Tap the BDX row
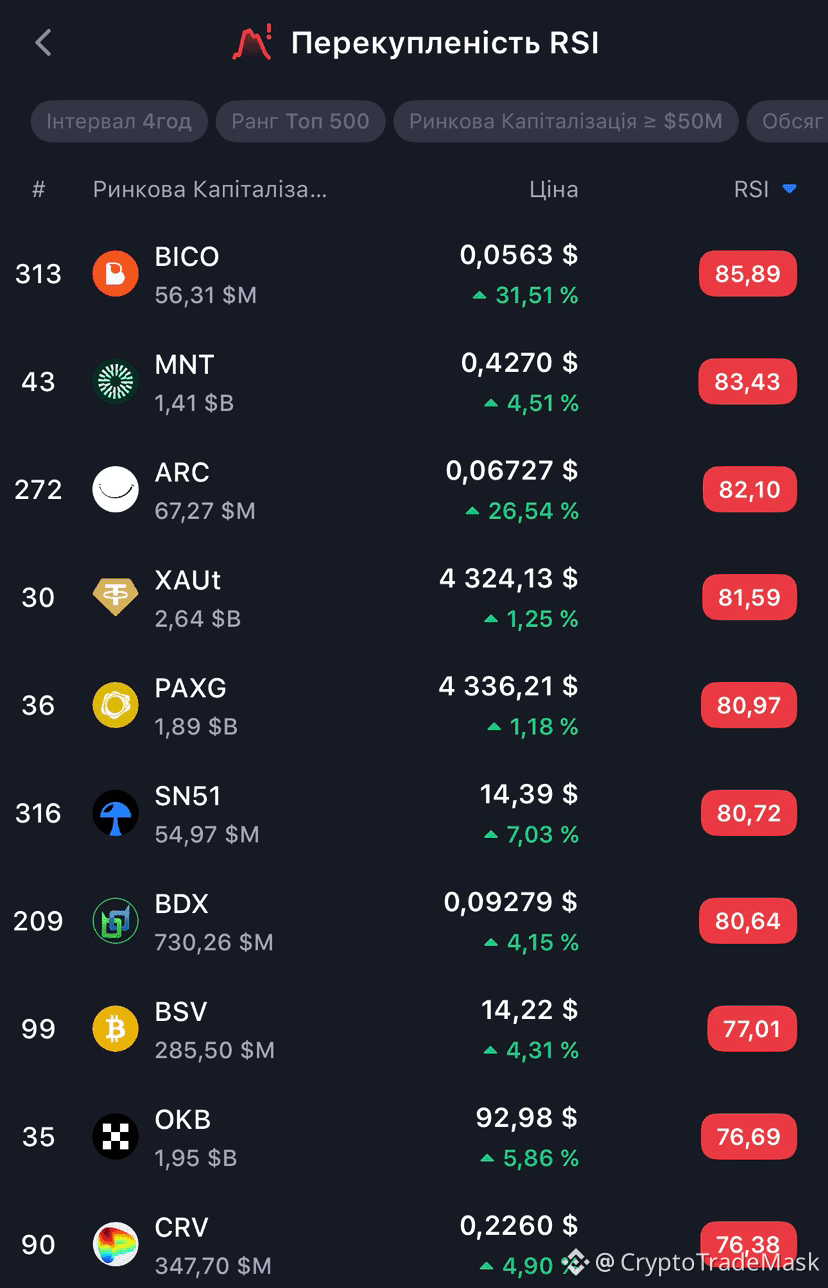The height and width of the screenshot is (1288, 828). (x=414, y=922)
